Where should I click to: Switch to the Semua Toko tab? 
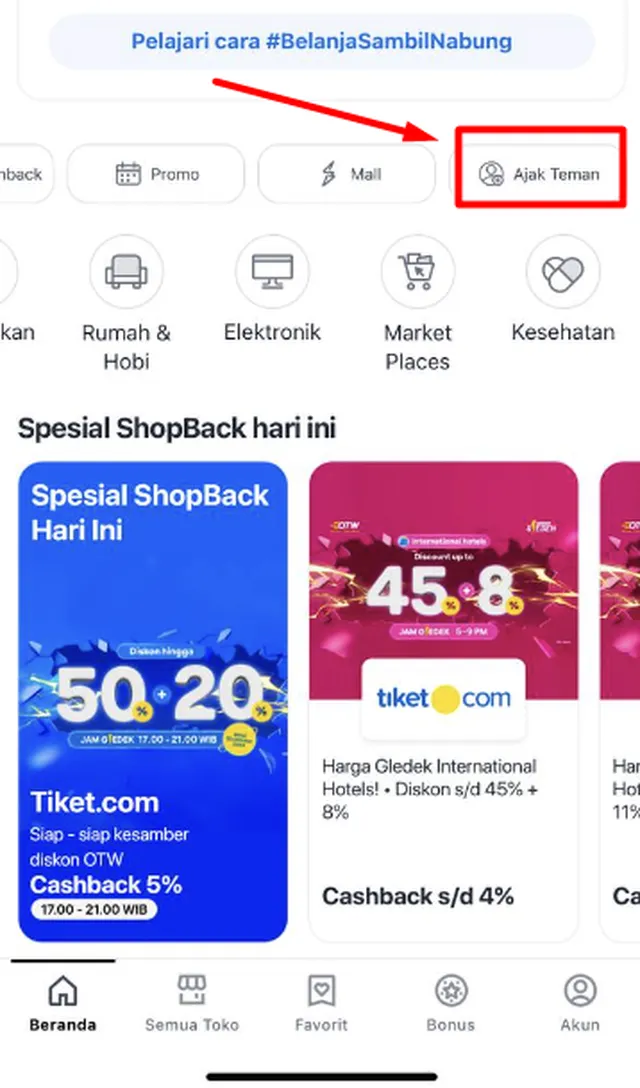(192, 1005)
